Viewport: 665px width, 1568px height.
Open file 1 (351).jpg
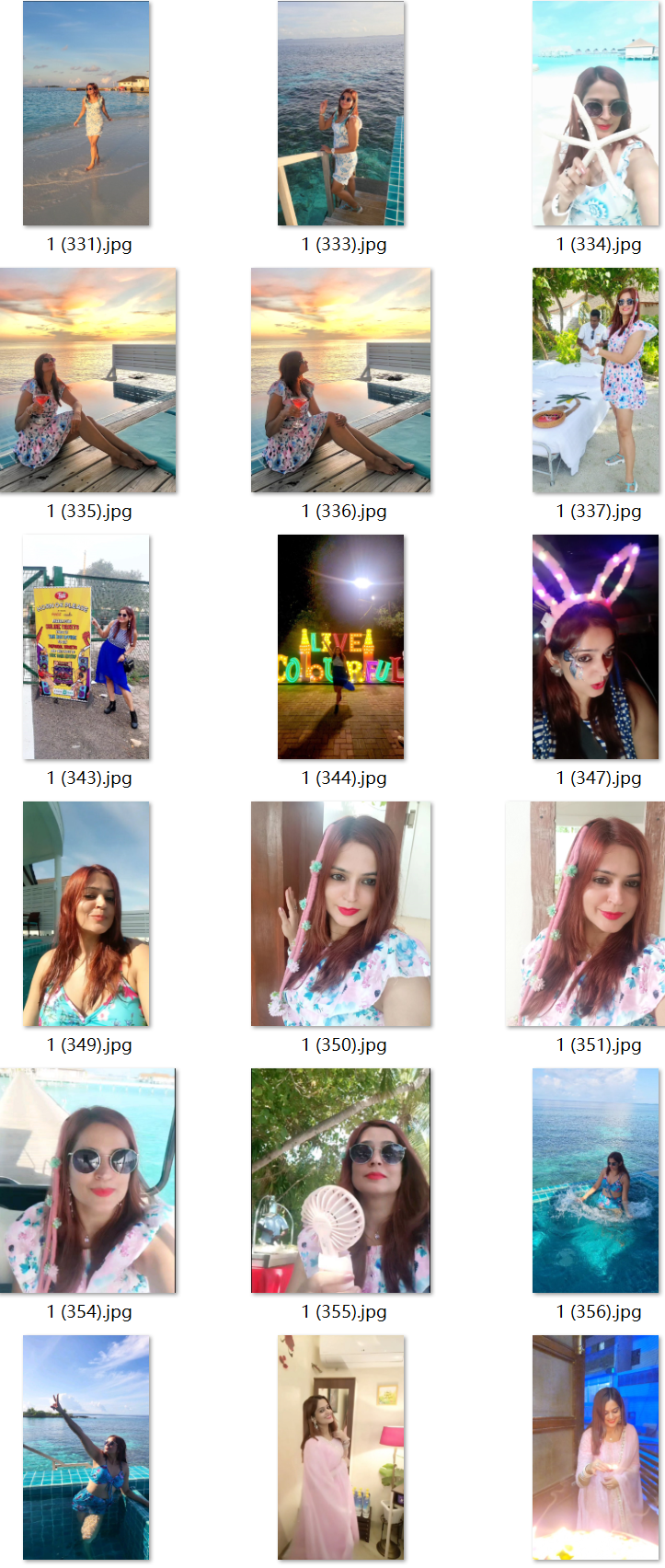pyautogui.click(x=586, y=914)
